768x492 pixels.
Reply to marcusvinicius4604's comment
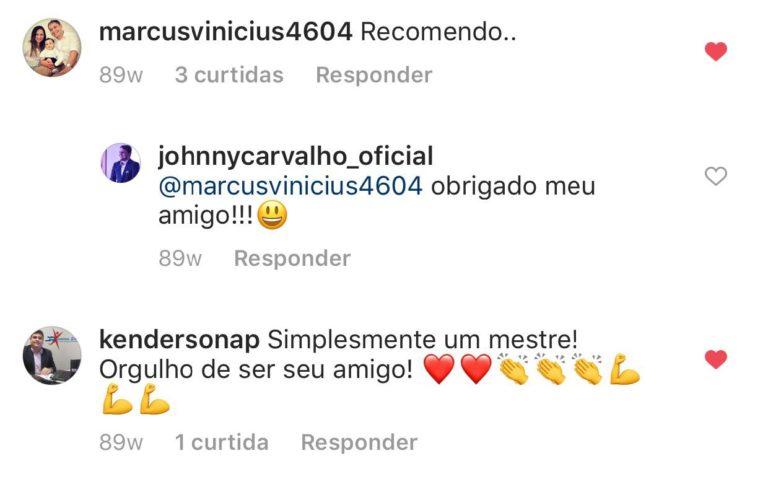tap(374, 75)
